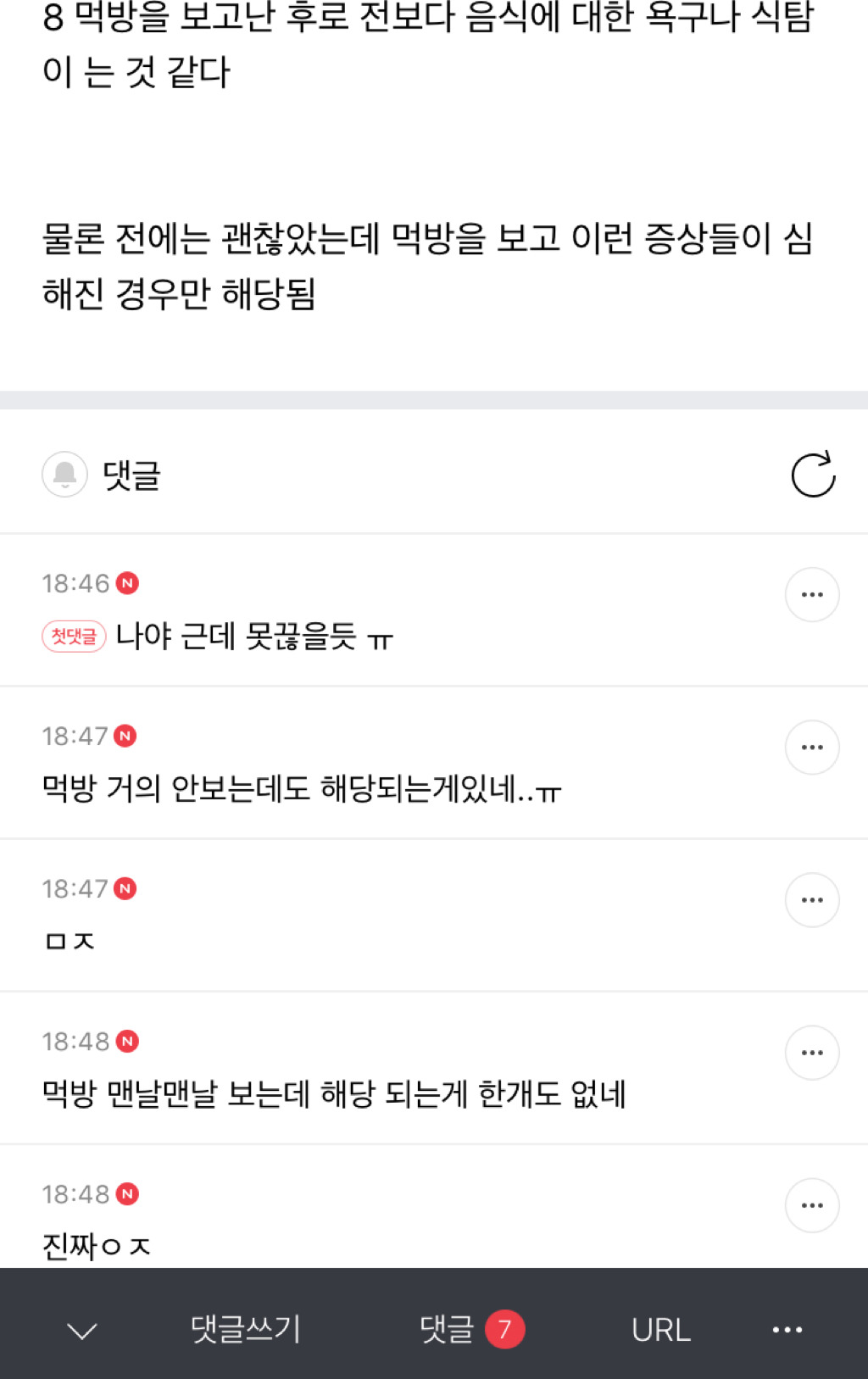
Task: Open options for comment '먹방 맨날맨날 보는데'
Action: (x=812, y=1053)
